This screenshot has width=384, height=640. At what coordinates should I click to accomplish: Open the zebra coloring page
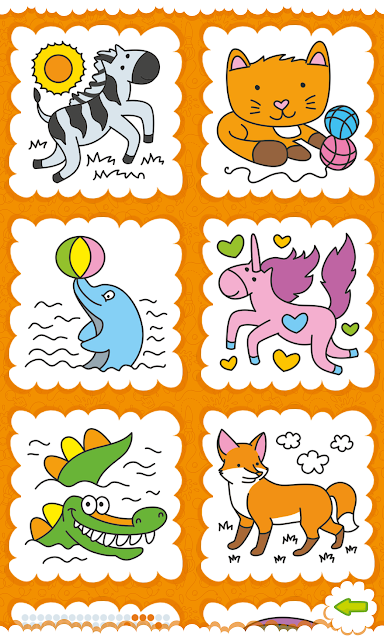point(95,111)
